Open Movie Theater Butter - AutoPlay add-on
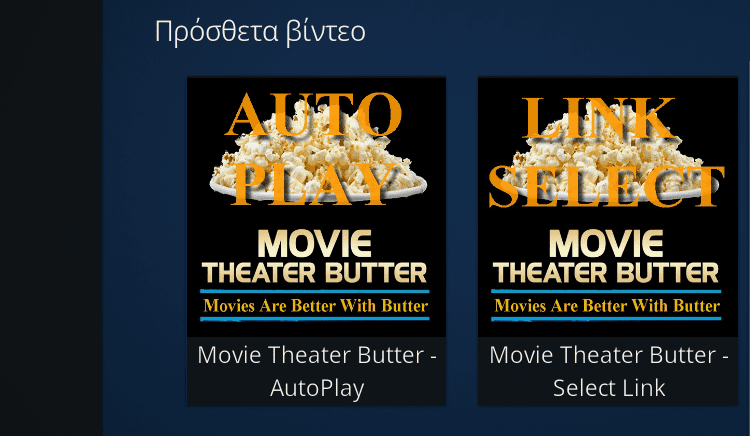 pyautogui.click(x=316, y=240)
